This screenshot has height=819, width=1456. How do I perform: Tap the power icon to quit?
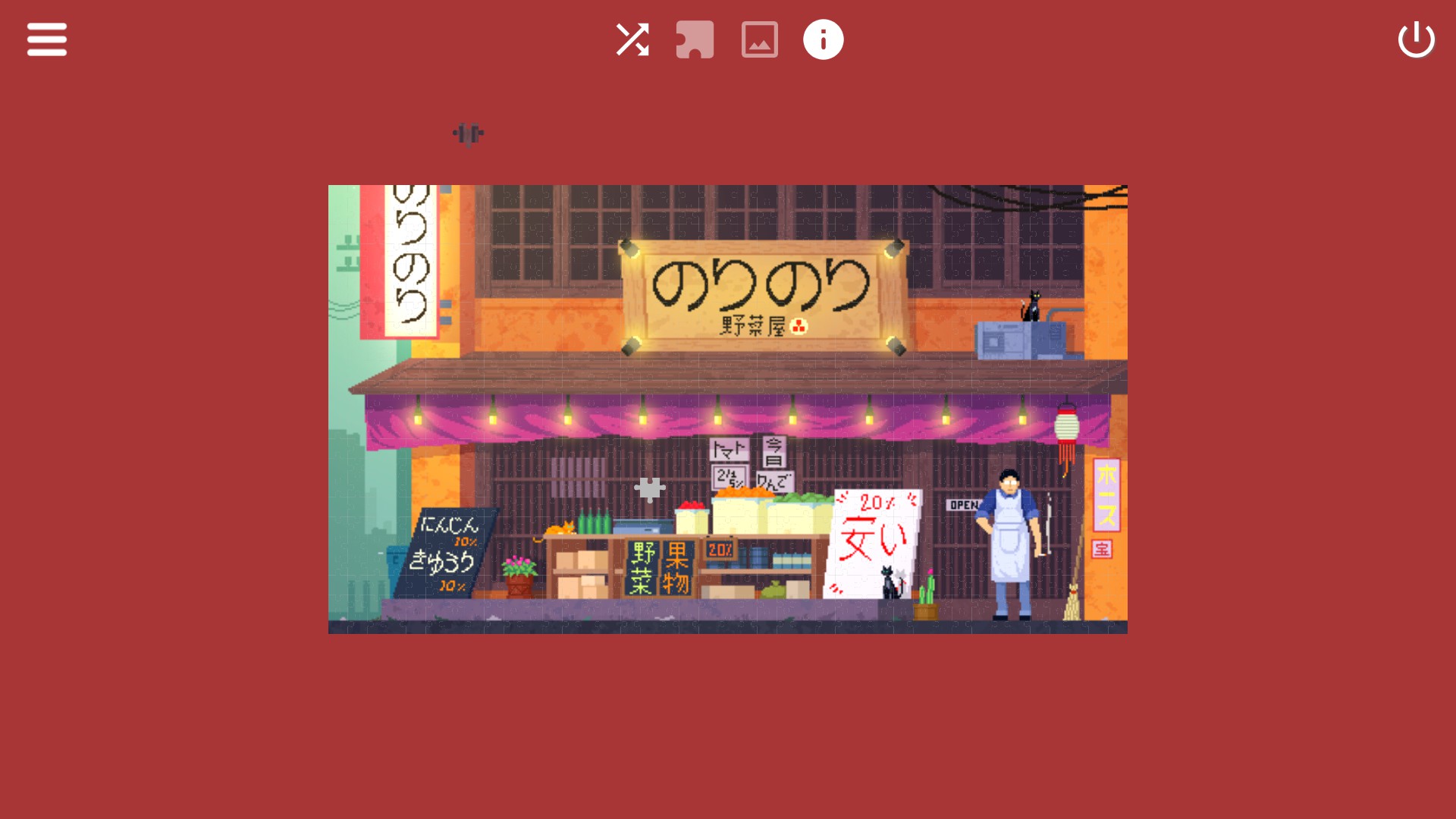click(x=1416, y=39)
